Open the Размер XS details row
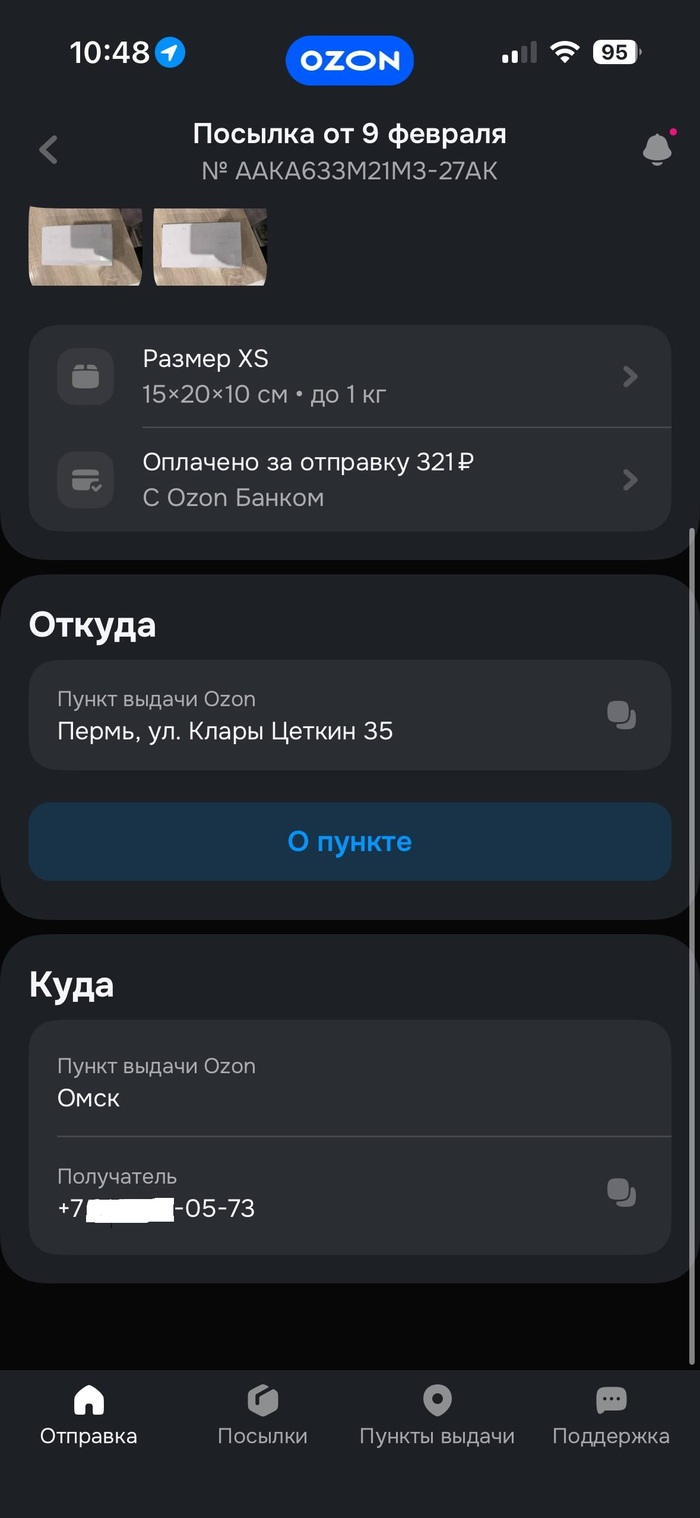Viewport: 700px width, 1518px height. [349, 376]
